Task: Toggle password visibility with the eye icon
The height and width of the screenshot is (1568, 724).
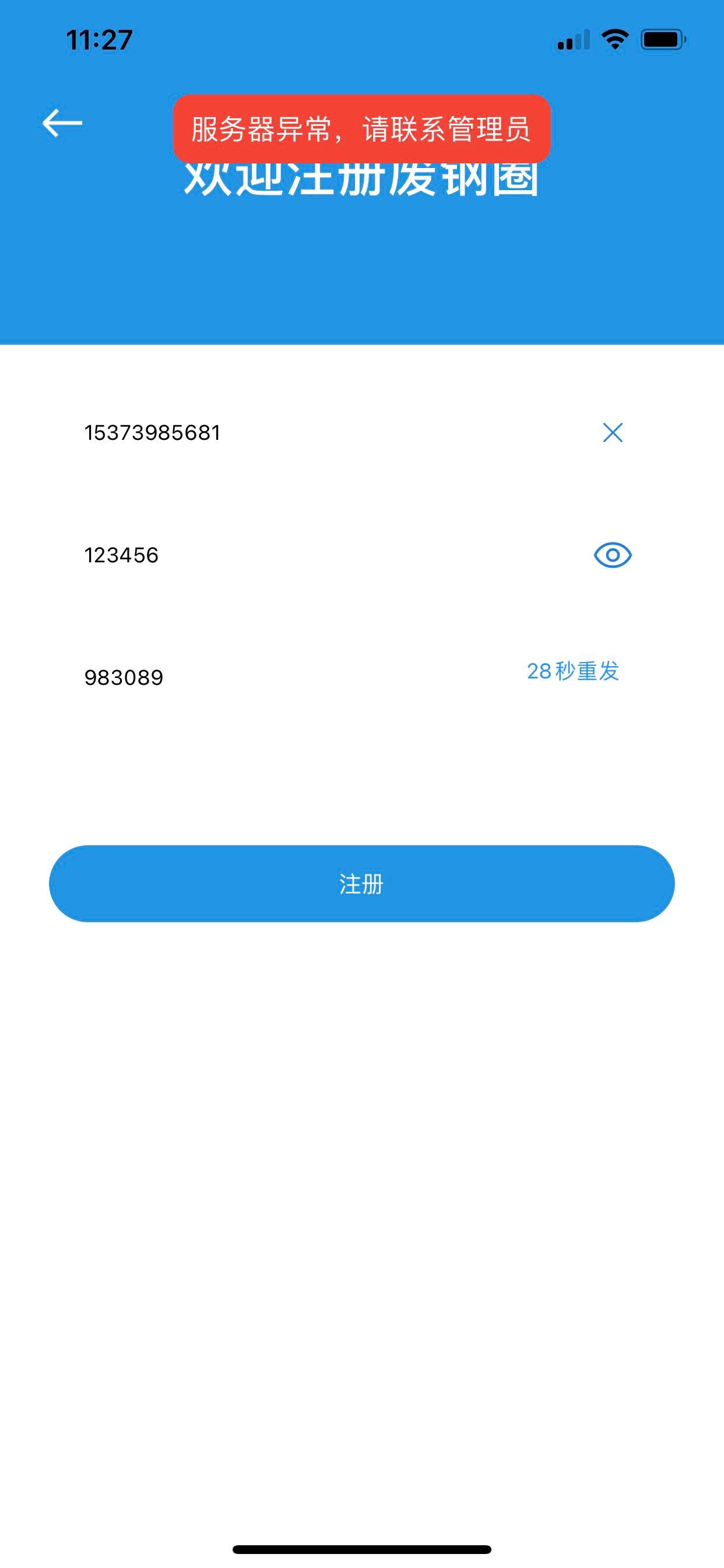Action: [x=612, y=555]
